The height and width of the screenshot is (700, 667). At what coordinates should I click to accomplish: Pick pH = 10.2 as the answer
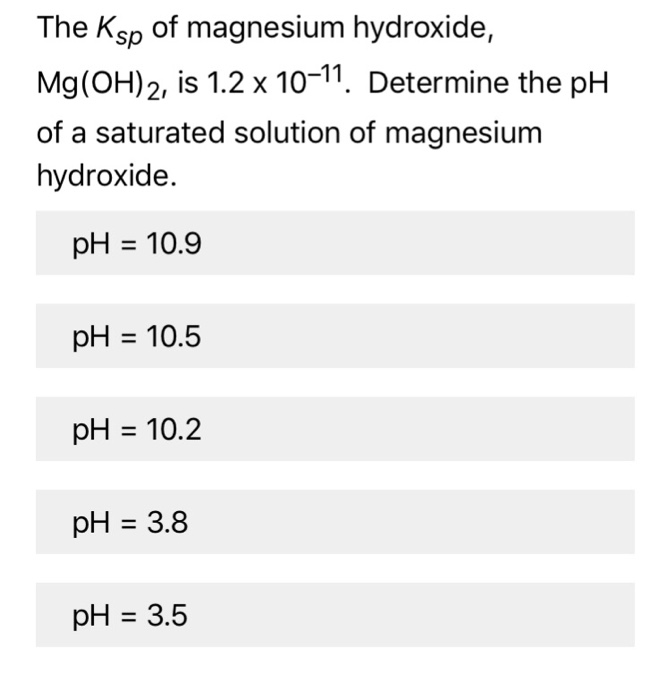pyautogui.click(x=335, y=429)
